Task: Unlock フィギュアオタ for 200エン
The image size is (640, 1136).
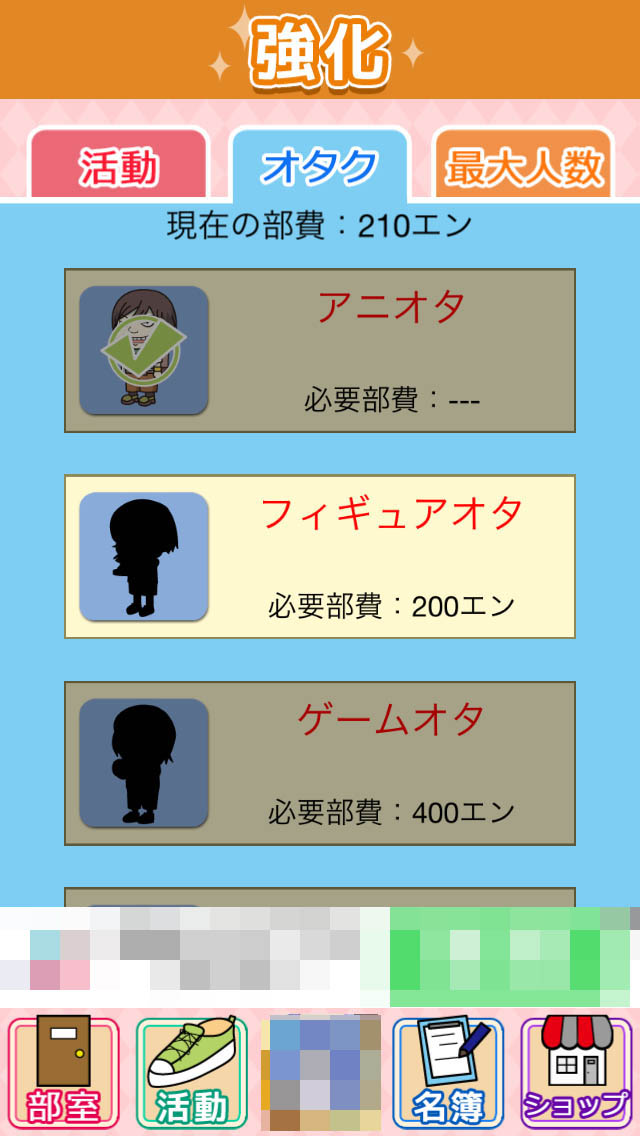Action: click(320, 556)
